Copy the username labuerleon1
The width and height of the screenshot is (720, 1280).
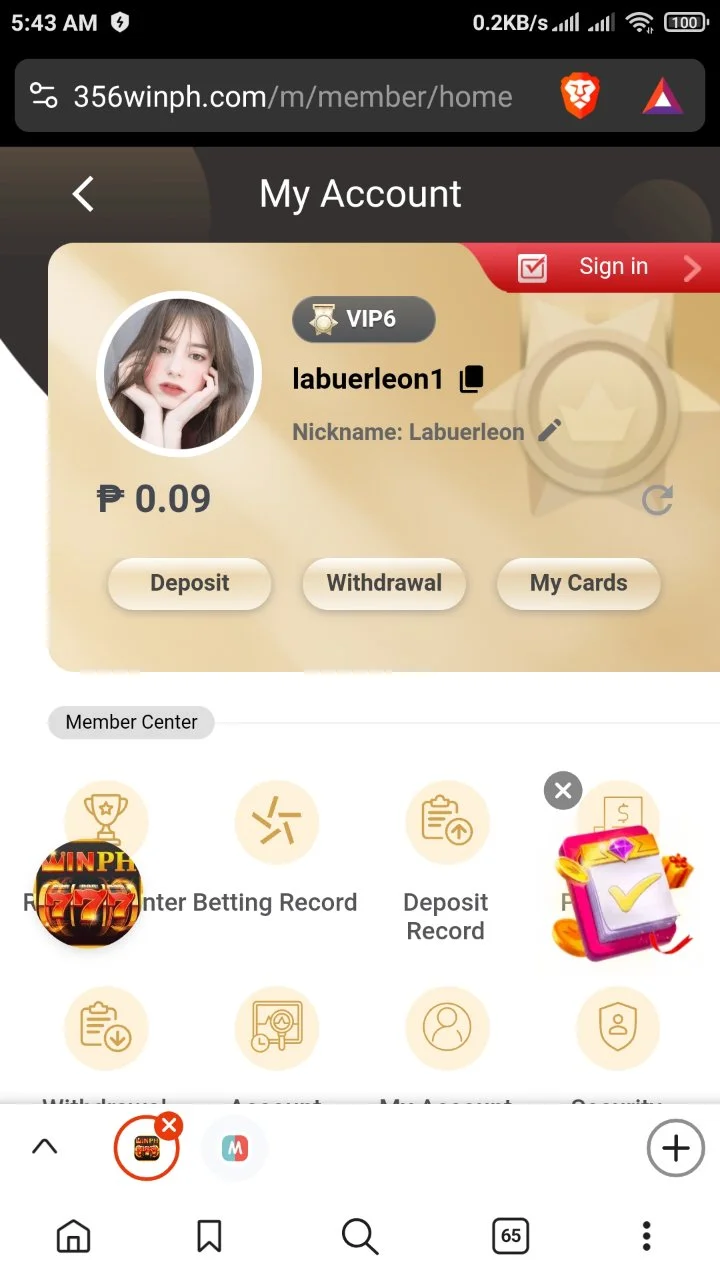click(x=471, y=379)
